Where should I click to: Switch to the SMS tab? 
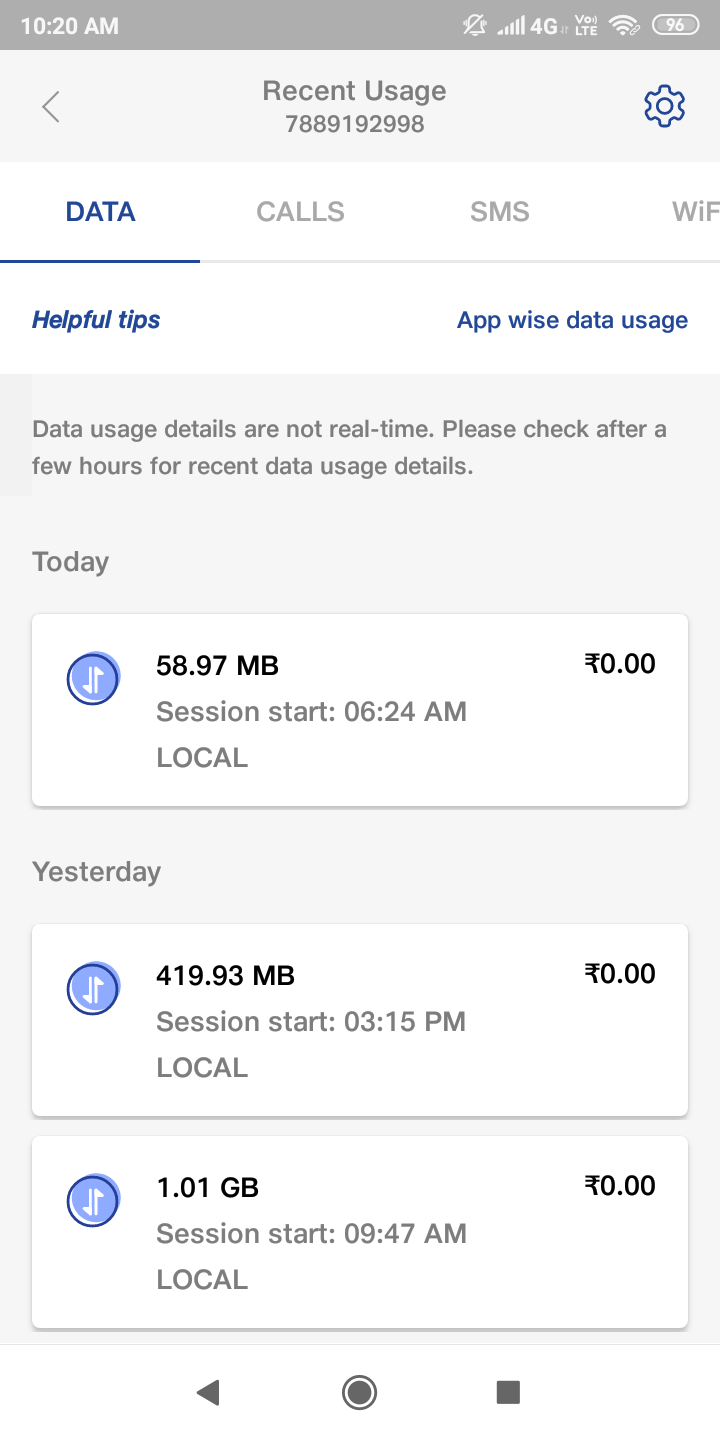pyautogui.click(x=500, y=212)
